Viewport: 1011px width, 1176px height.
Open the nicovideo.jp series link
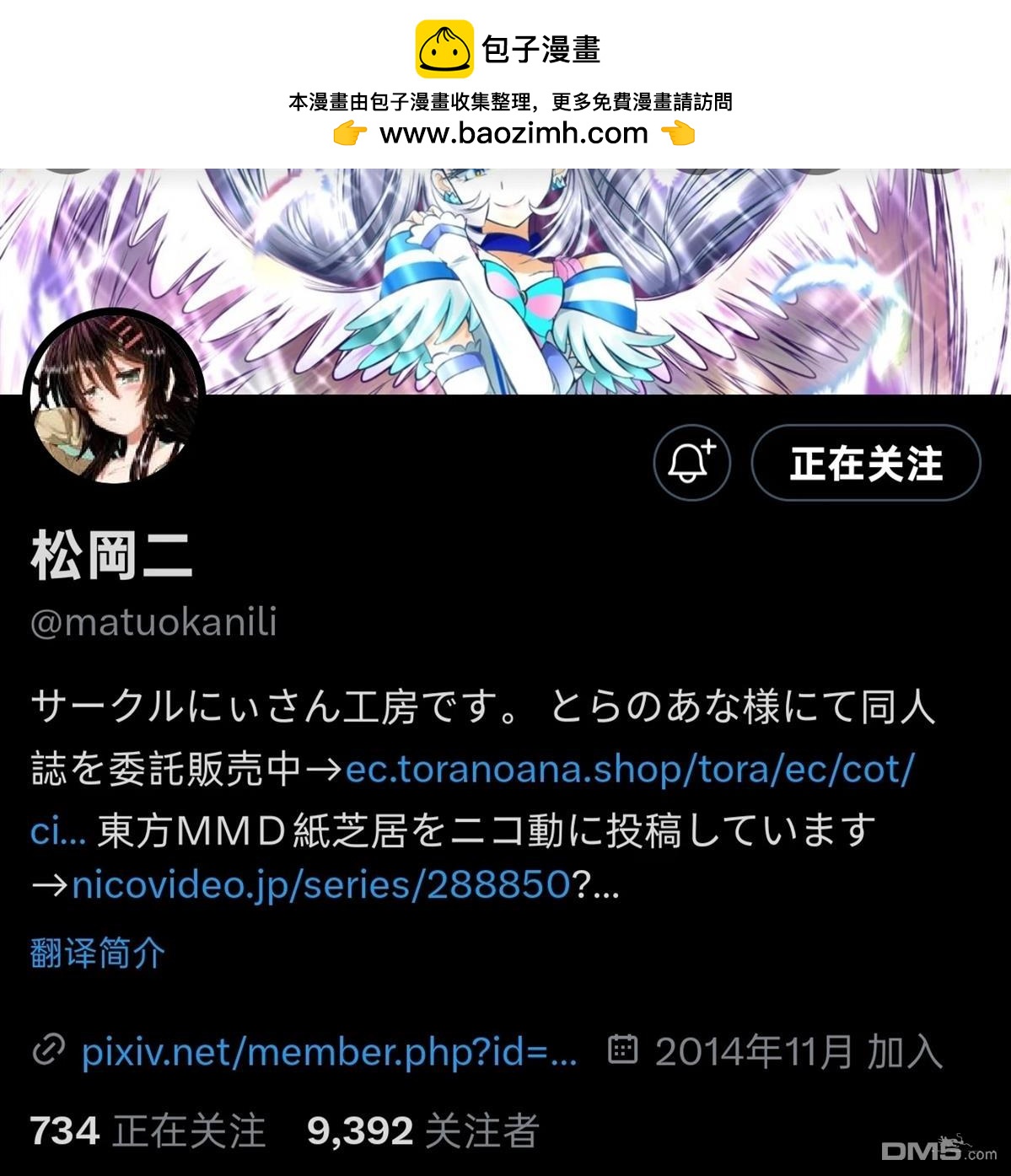(x=321, y=884)
